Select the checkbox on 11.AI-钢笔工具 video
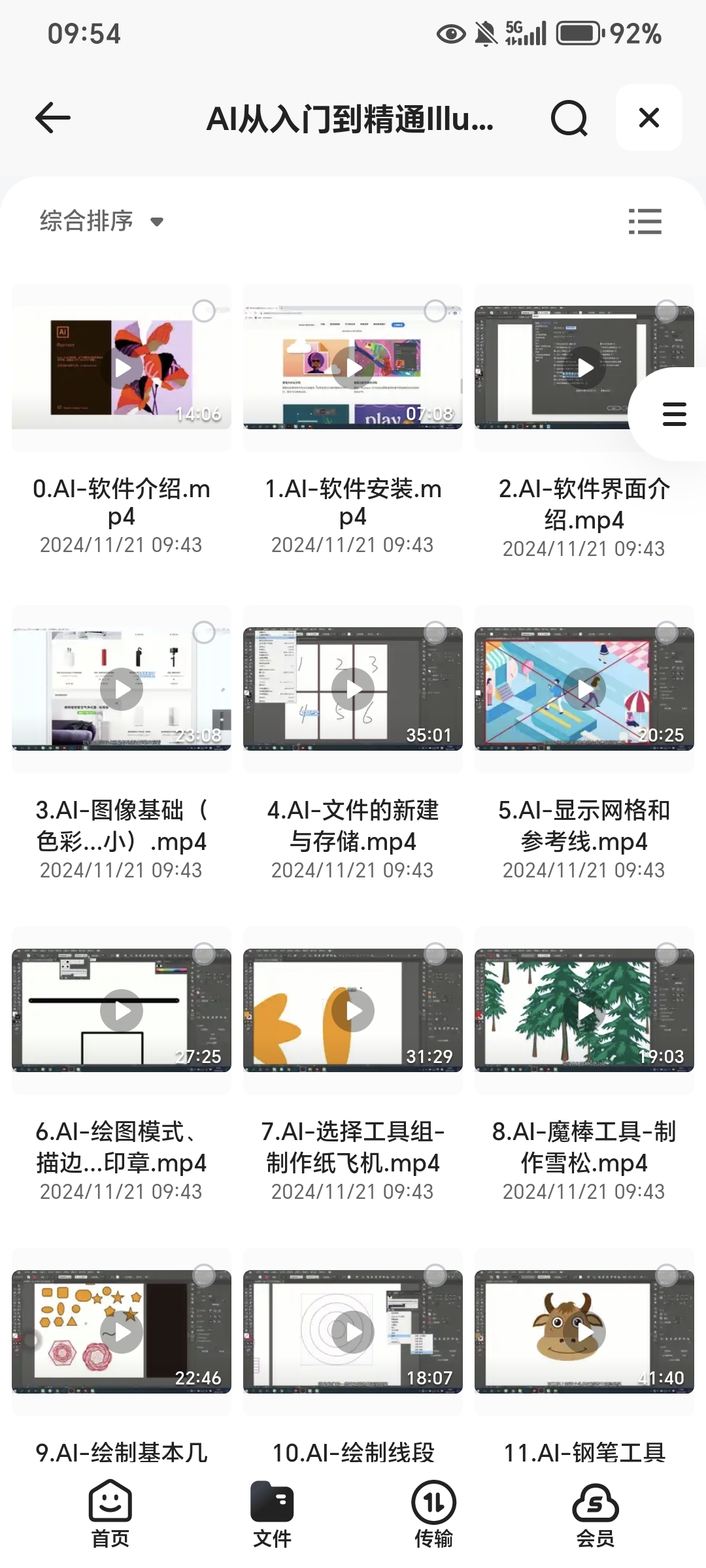 tap(666, 1275)
